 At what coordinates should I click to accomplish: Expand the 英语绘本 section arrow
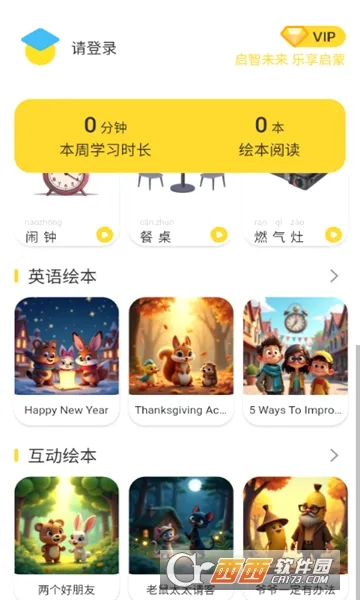[x=334, y=276]
